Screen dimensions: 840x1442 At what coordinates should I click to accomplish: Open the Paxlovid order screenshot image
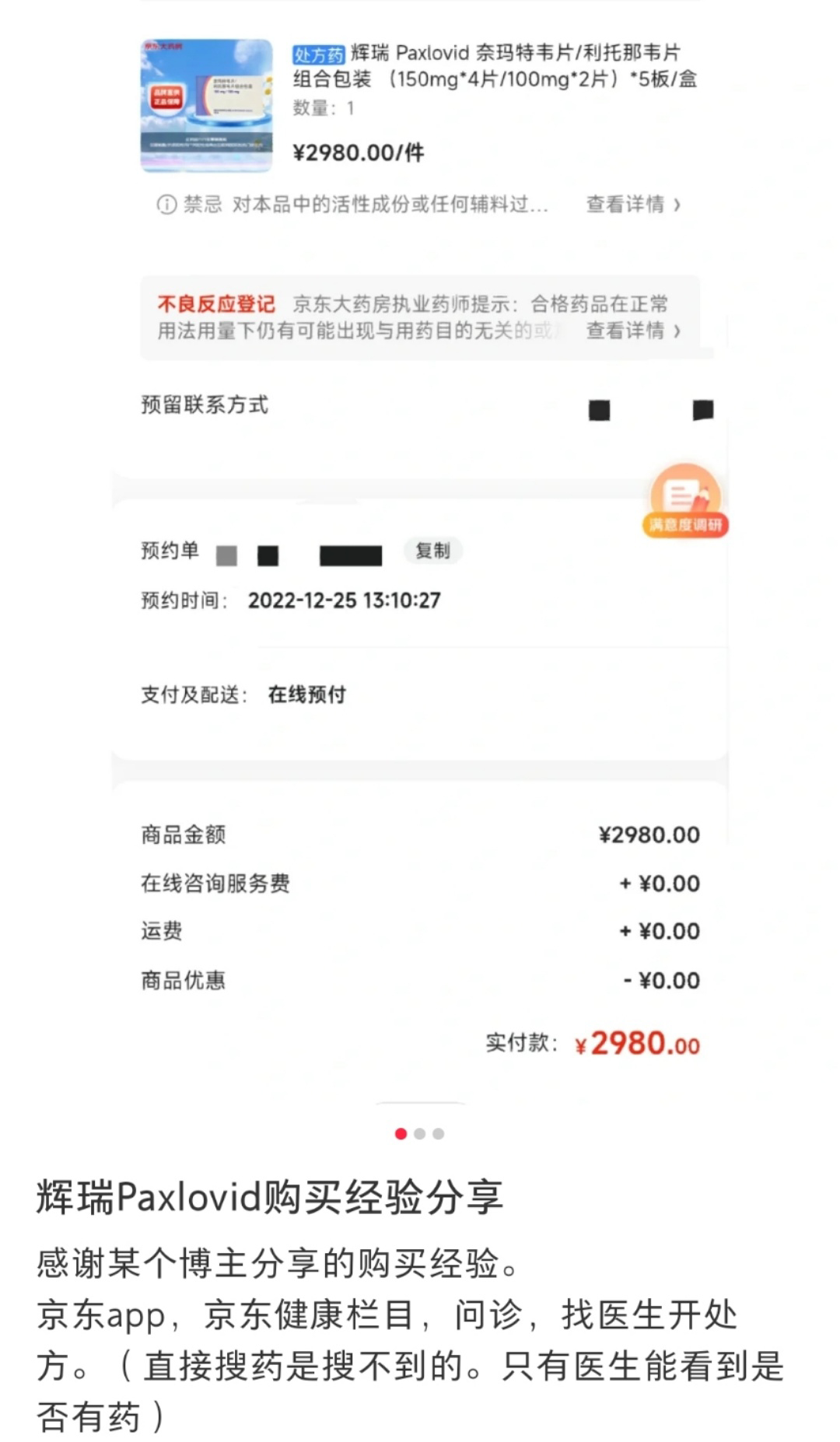[420, 544]
